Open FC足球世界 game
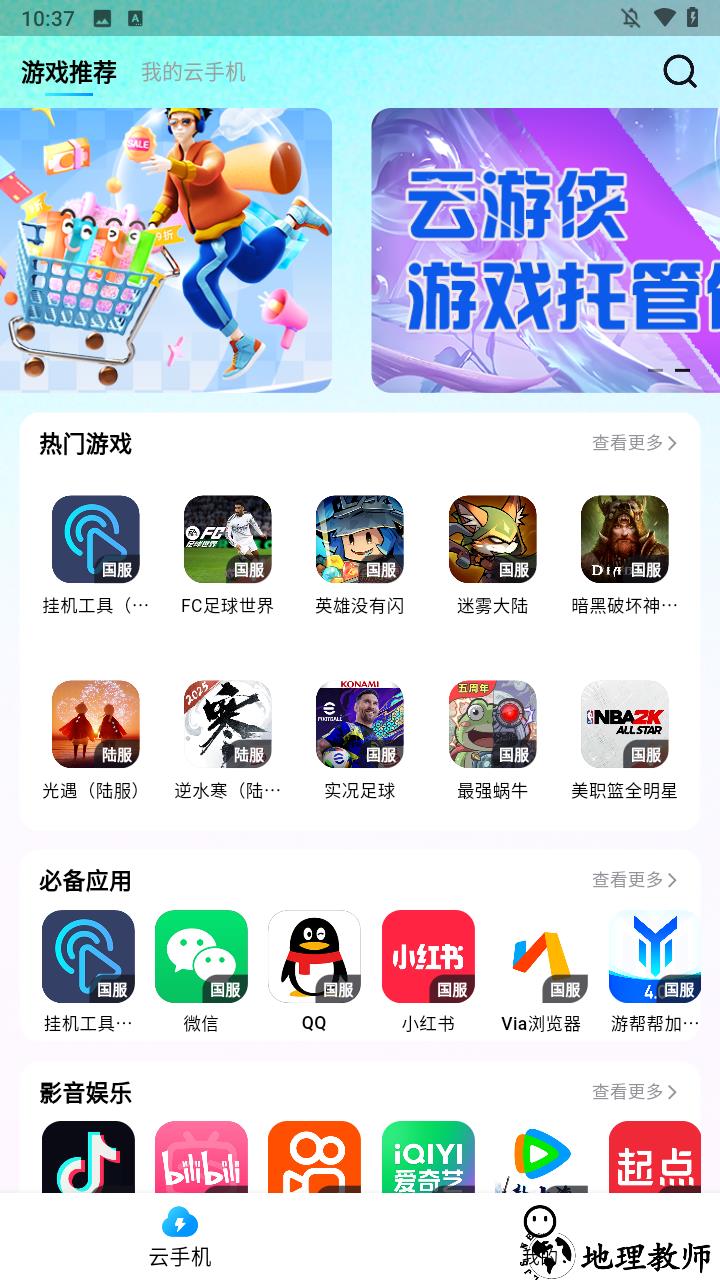This screenshot has width=720, height=1280. pos(228,540)
